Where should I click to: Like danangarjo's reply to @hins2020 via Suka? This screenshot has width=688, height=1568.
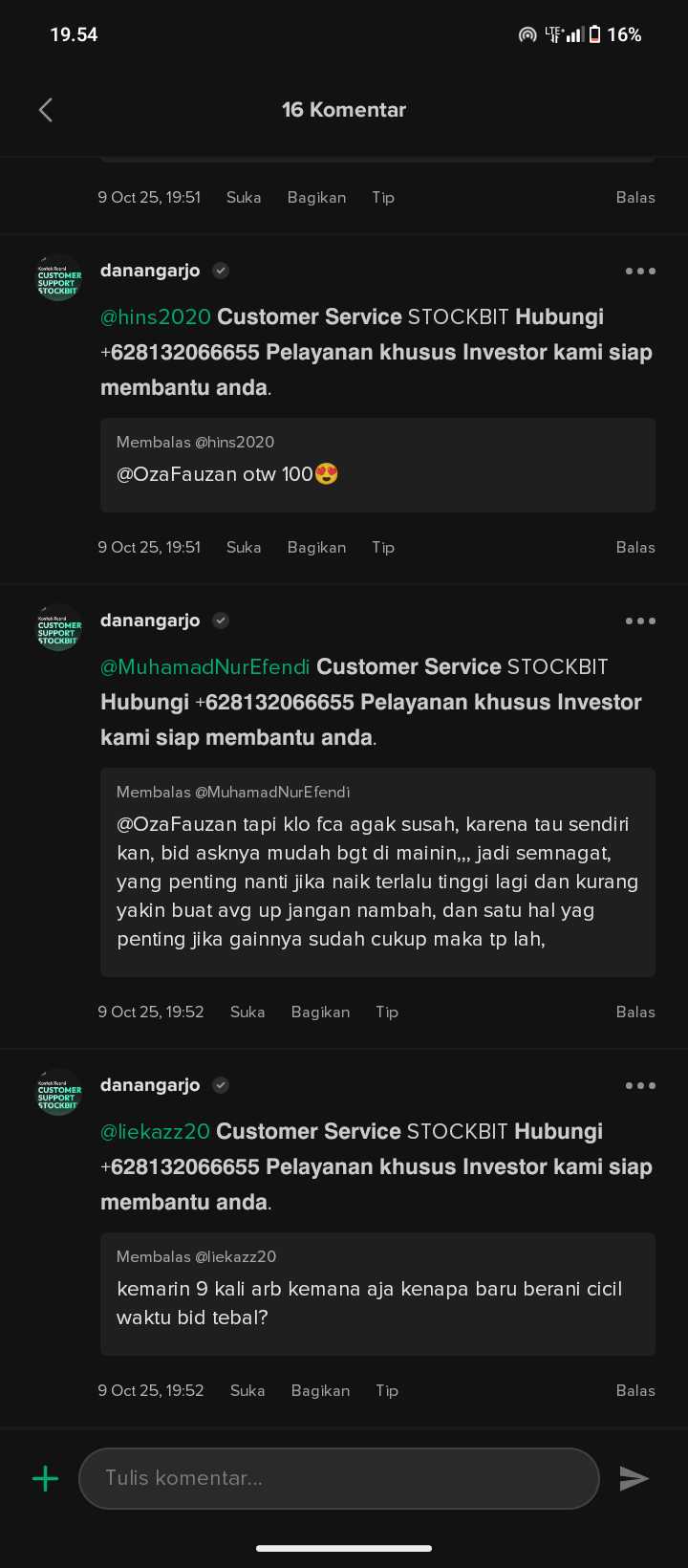[x=244, y=547]
